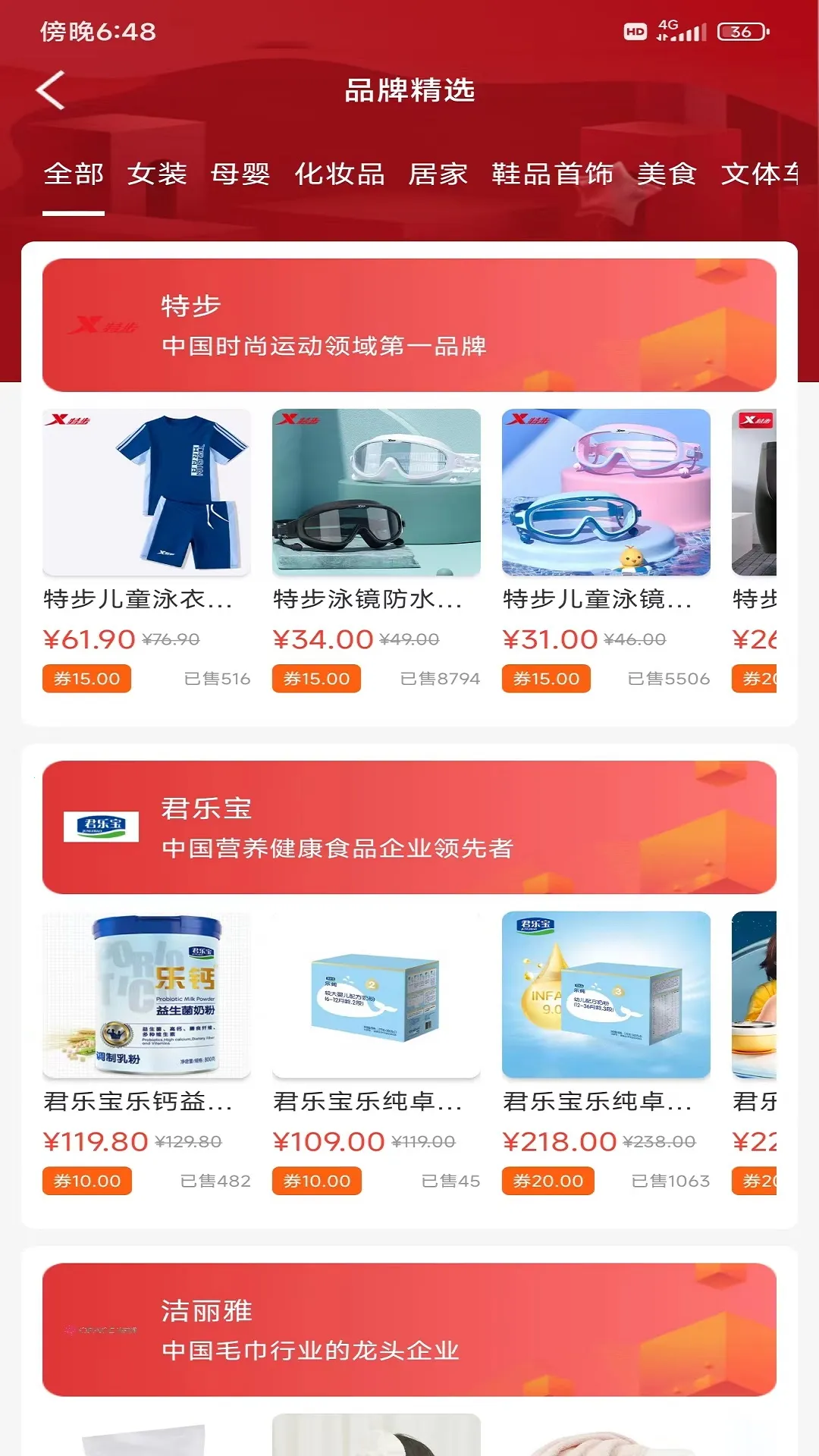819x1456 pixels.
Task: Claim the 券15.00 coupon on 特步泳镜防水
Action: [x=316, y=679]
